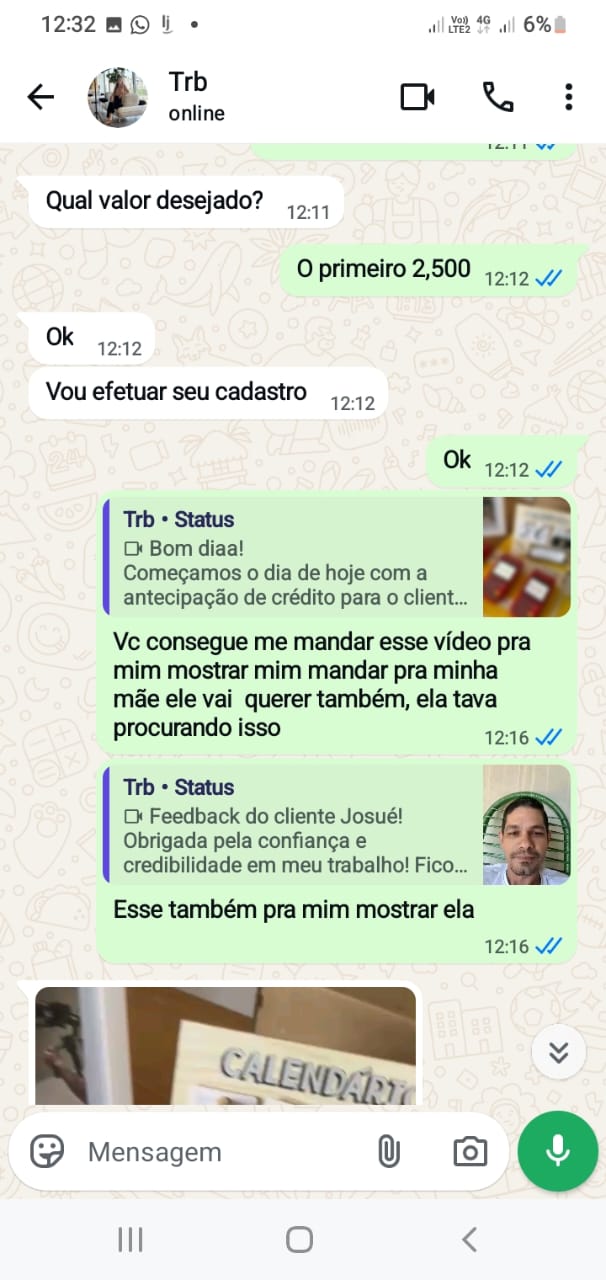Open the received Calendário video
Image resolution: width=606 pixels, height=1280 pixels.
[225, 1045]
